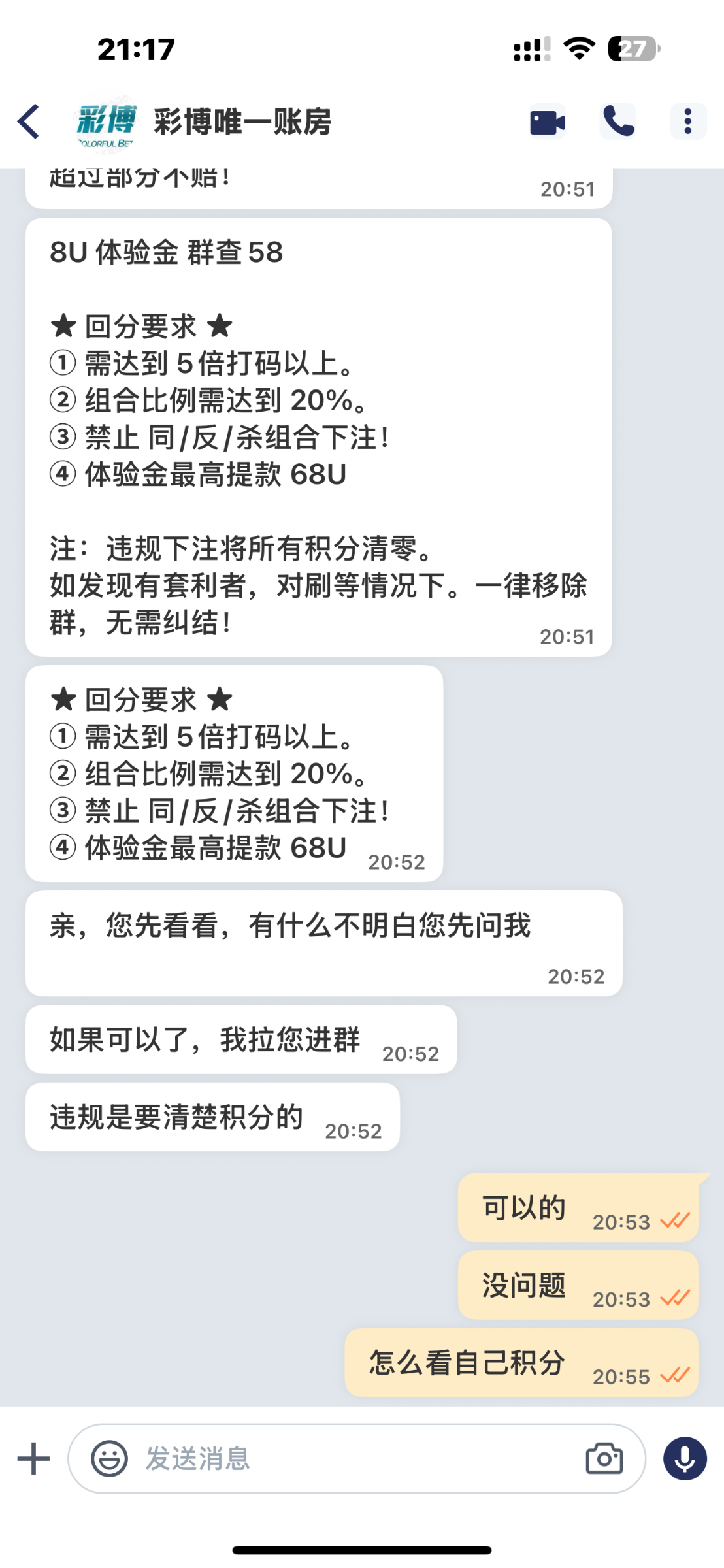724x1568 pixels.
Task: Tap the back navigation arrow
Action: [26, 120]
